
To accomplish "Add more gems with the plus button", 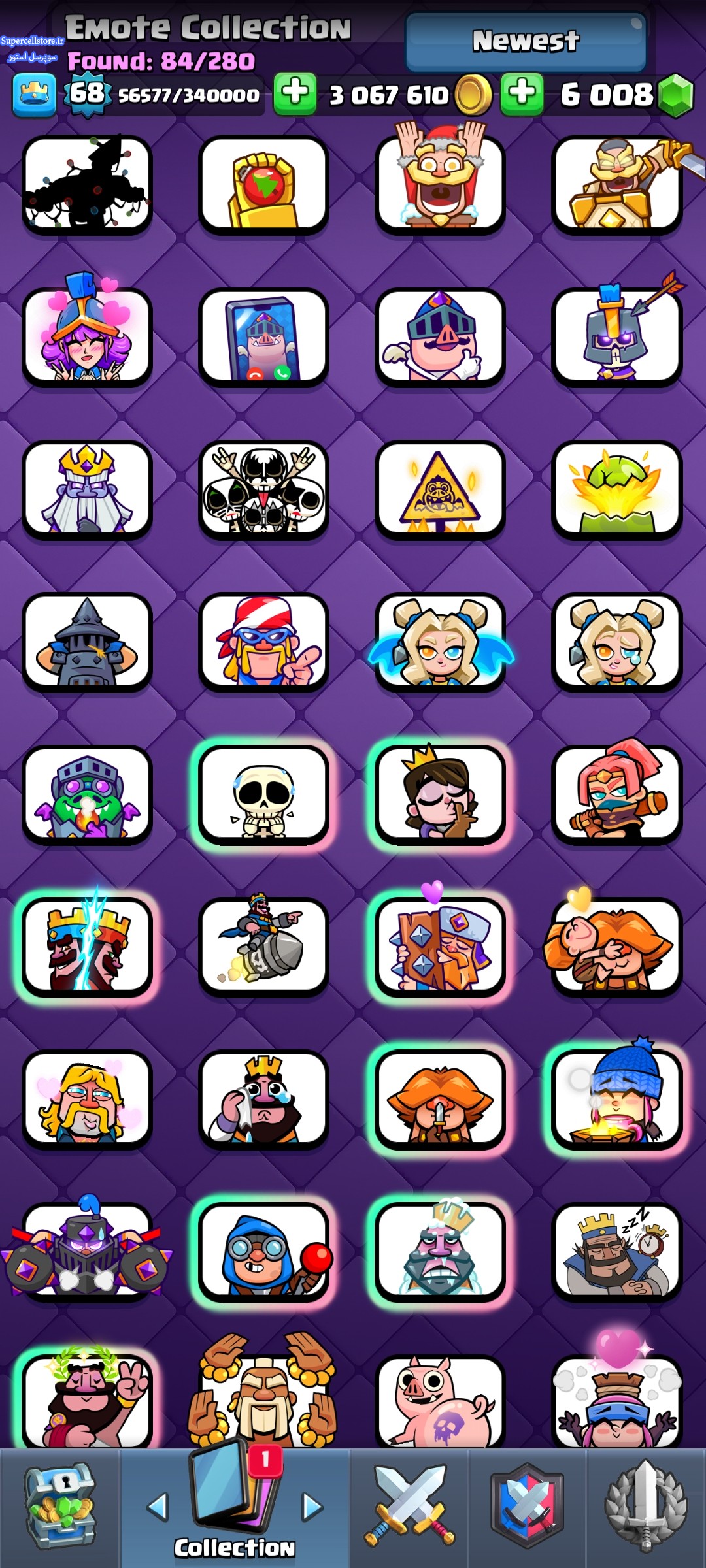I will point(522,94).
